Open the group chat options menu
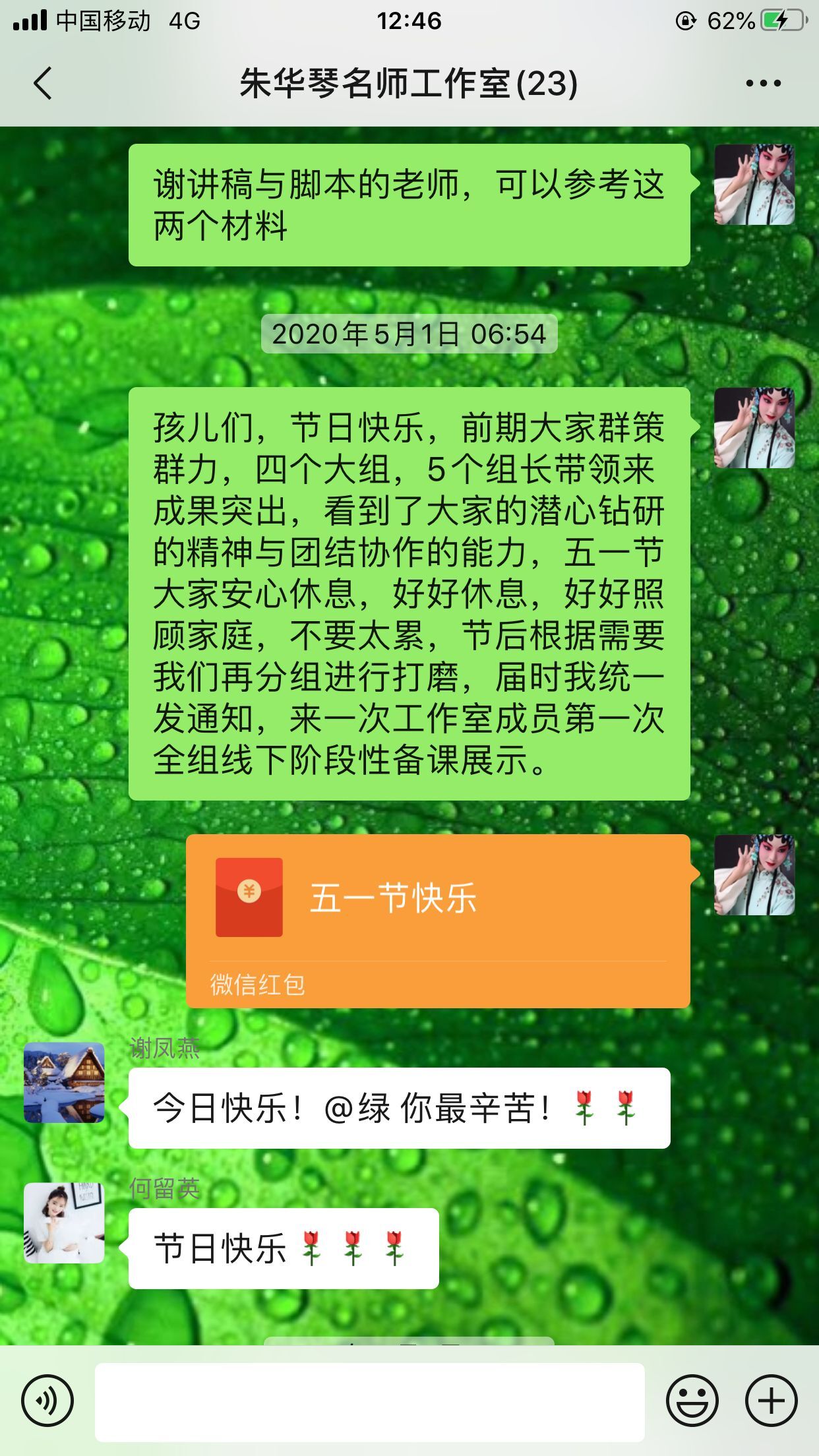Screen dimensions: 819x1456 coord(763,84)
